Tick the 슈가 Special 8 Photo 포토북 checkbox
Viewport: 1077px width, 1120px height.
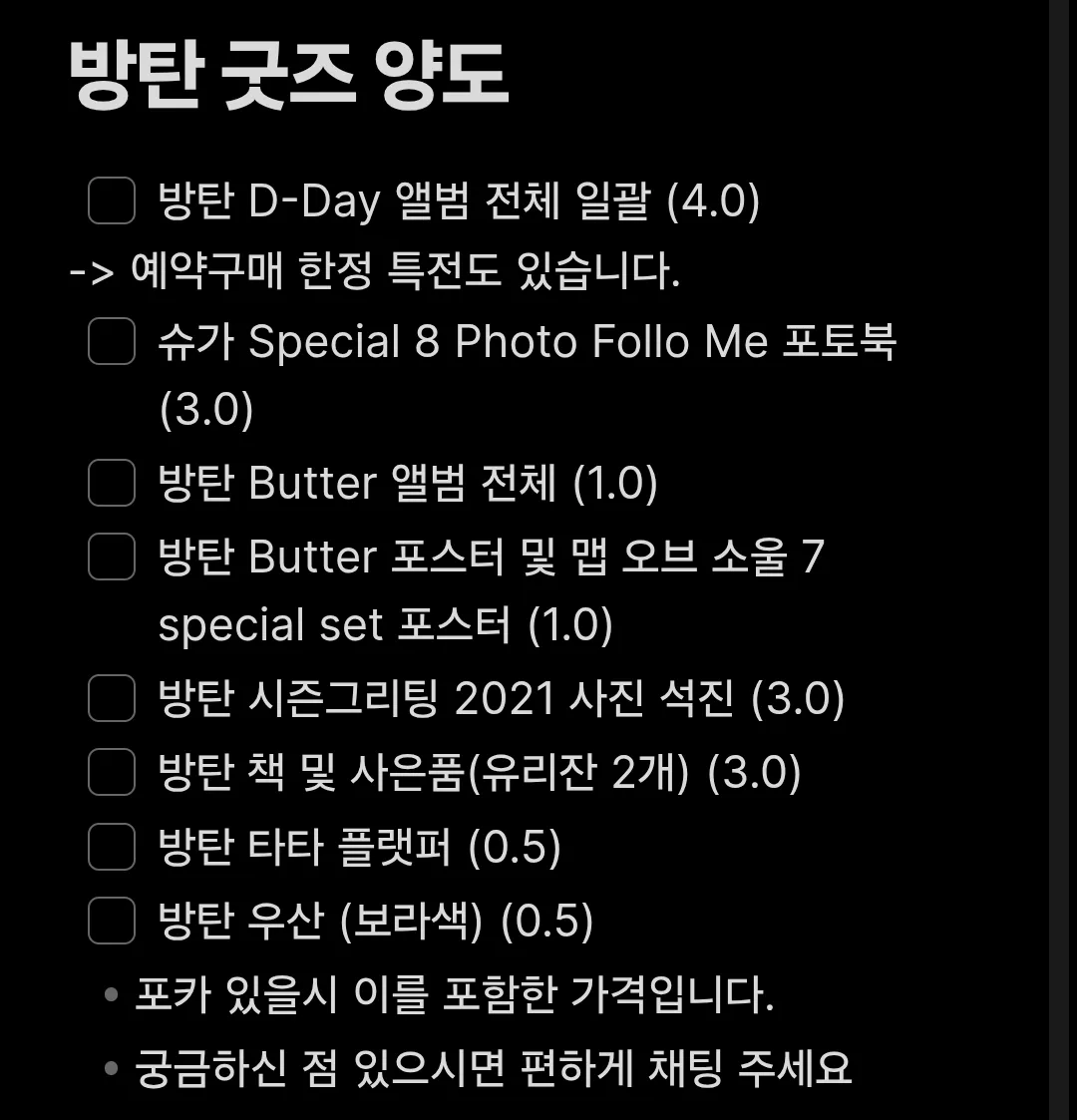click(x=112, y=342)
